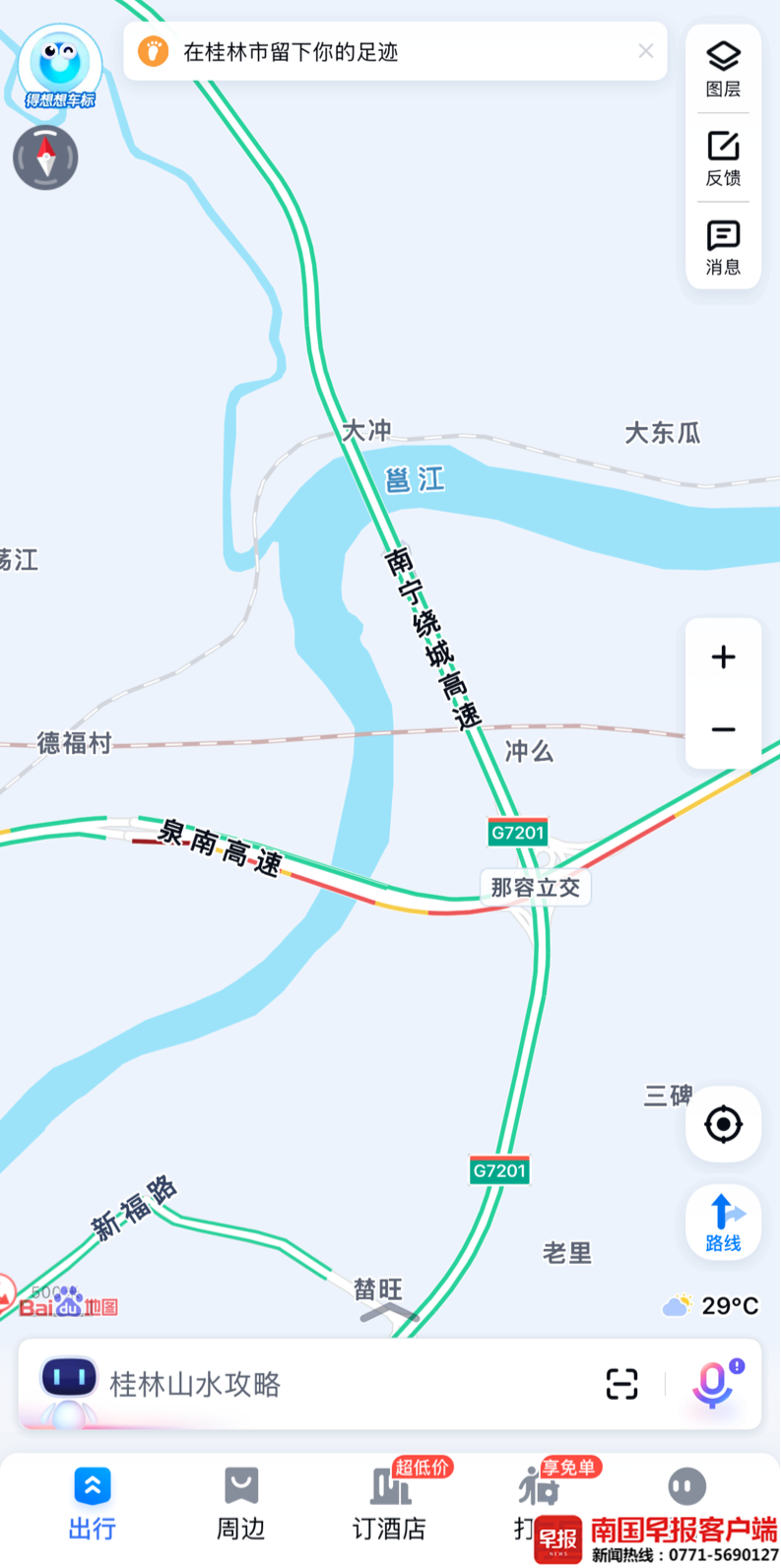Viewport: 781px width, 1568px height.
Task: Tap the compass to reset orientation
Action: pyautogui.click(x=45, y=157)
